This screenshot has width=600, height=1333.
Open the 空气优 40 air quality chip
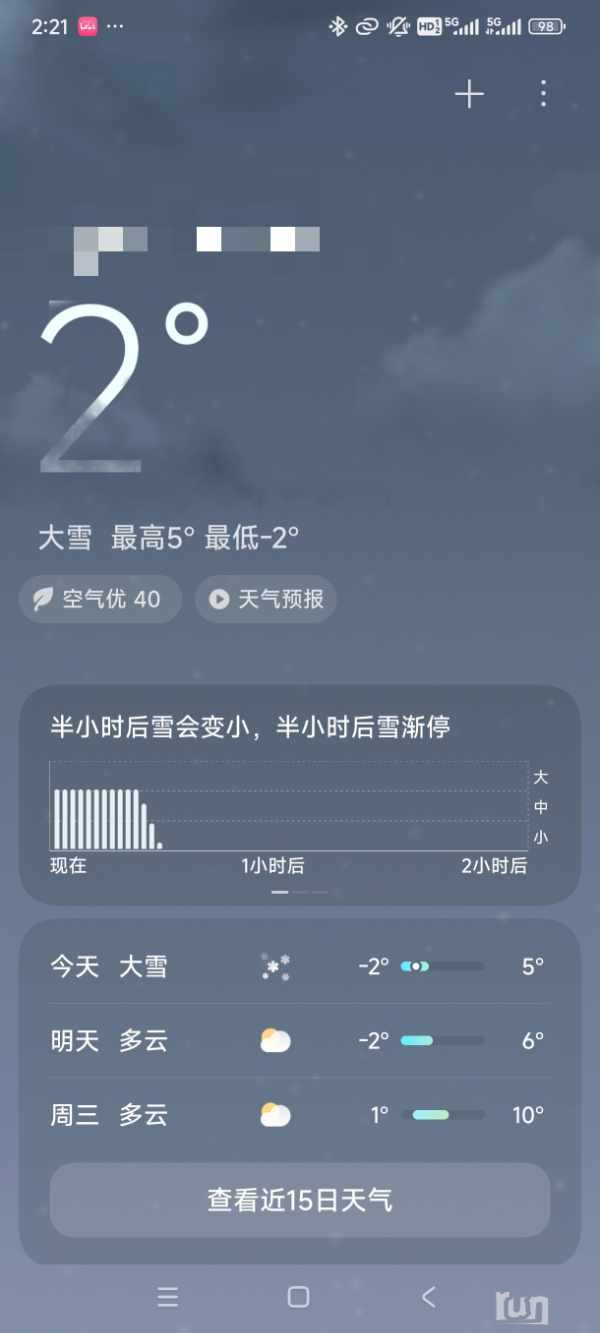click(x=100, y=599)
